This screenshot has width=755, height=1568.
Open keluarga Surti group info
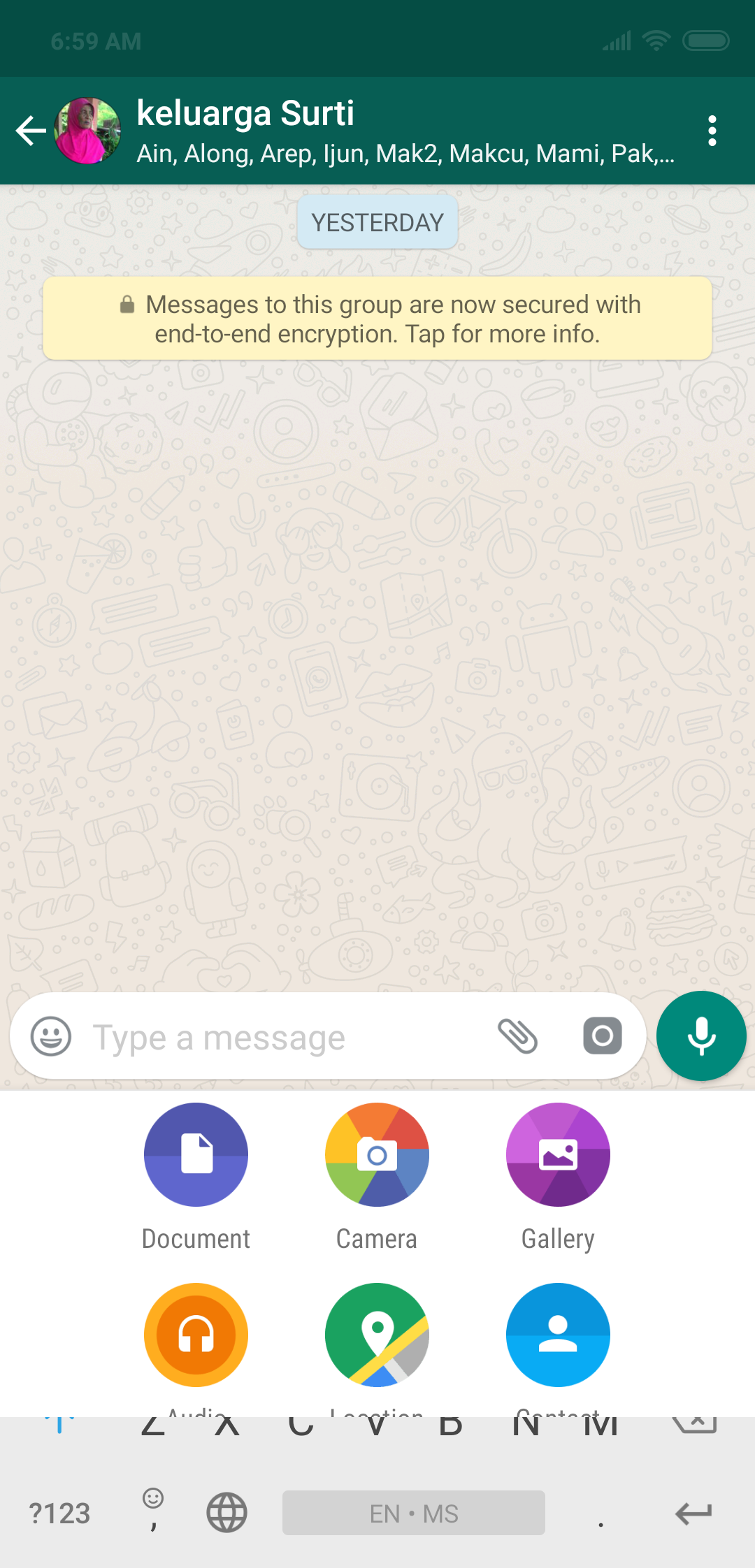coord(405,131)
